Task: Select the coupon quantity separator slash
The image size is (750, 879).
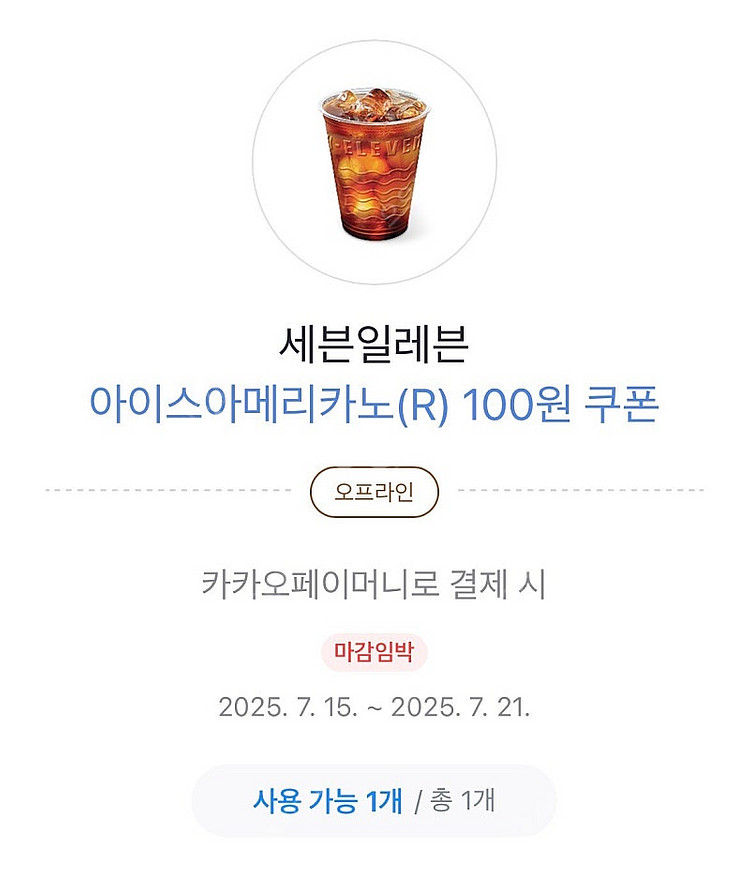Action: tap(415, 800)
